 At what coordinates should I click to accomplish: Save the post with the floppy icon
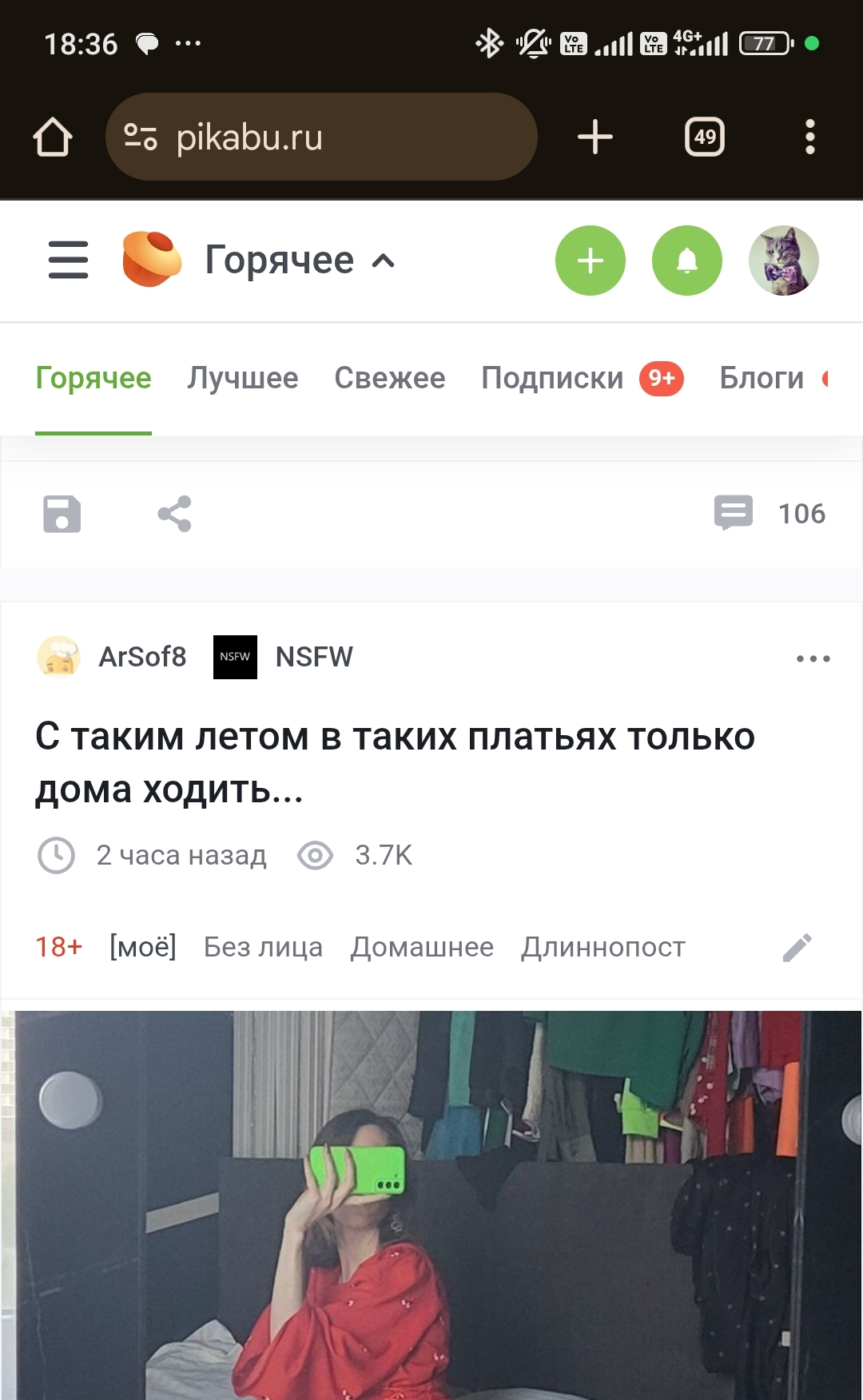tap(62, 514)
